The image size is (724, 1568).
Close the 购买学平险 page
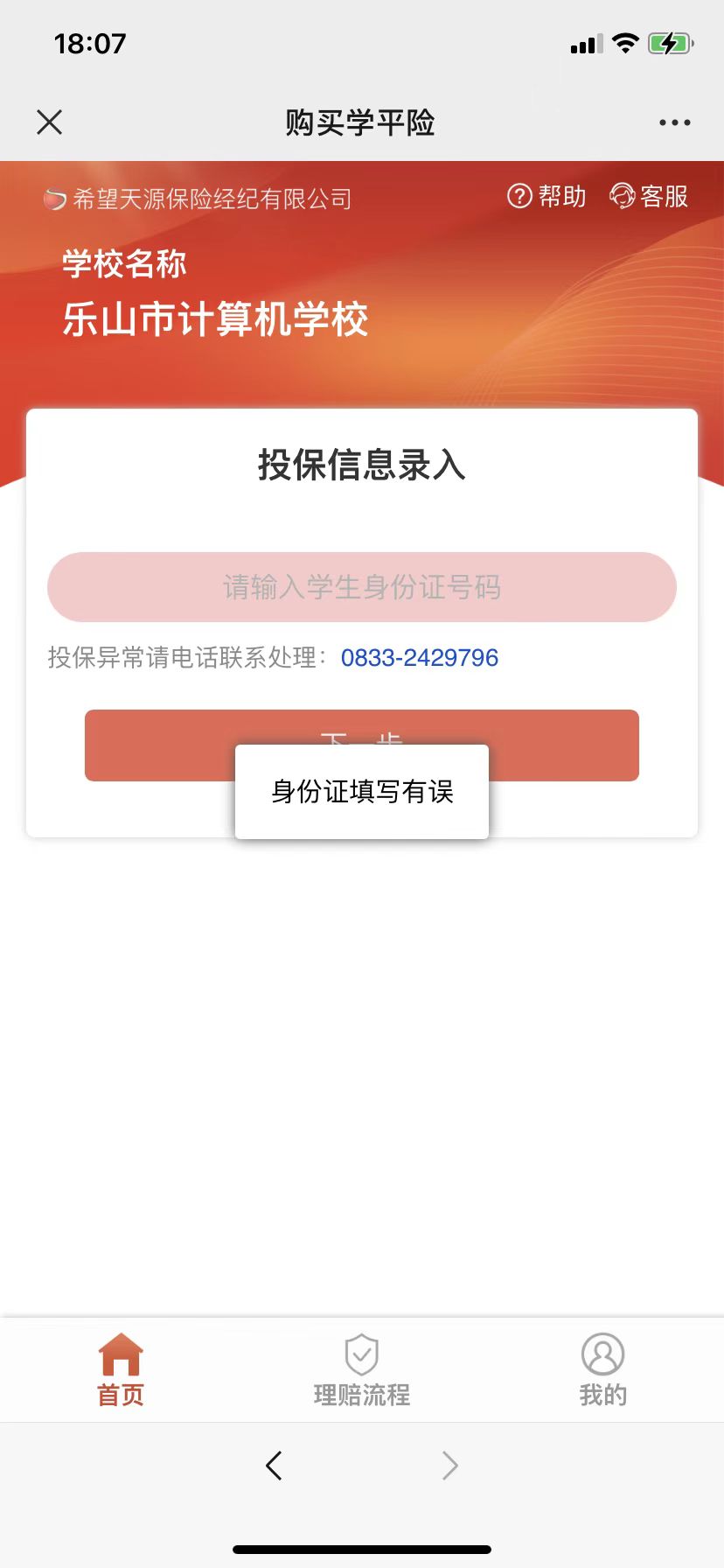[50, 122]
